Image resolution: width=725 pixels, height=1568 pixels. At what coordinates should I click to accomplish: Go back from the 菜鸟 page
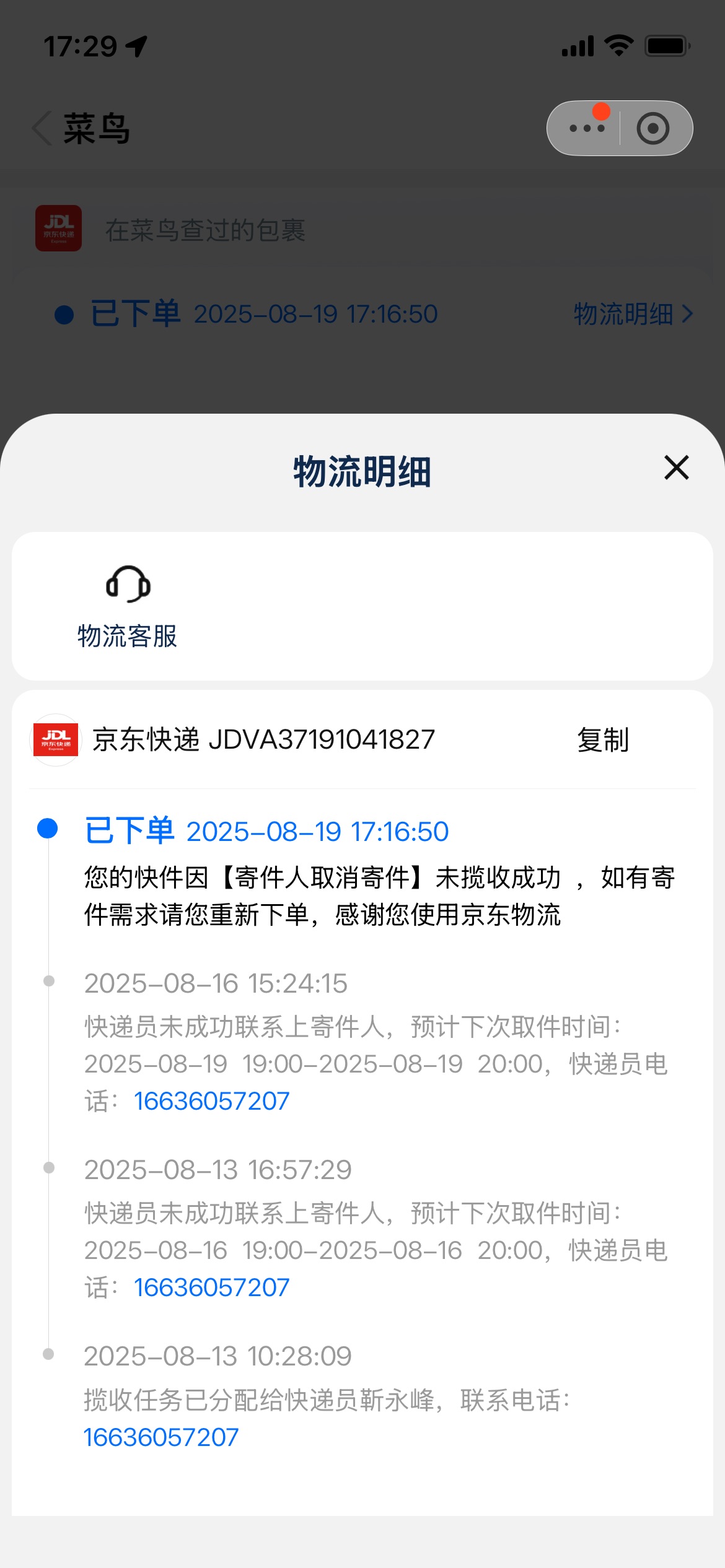pos(42,128)
